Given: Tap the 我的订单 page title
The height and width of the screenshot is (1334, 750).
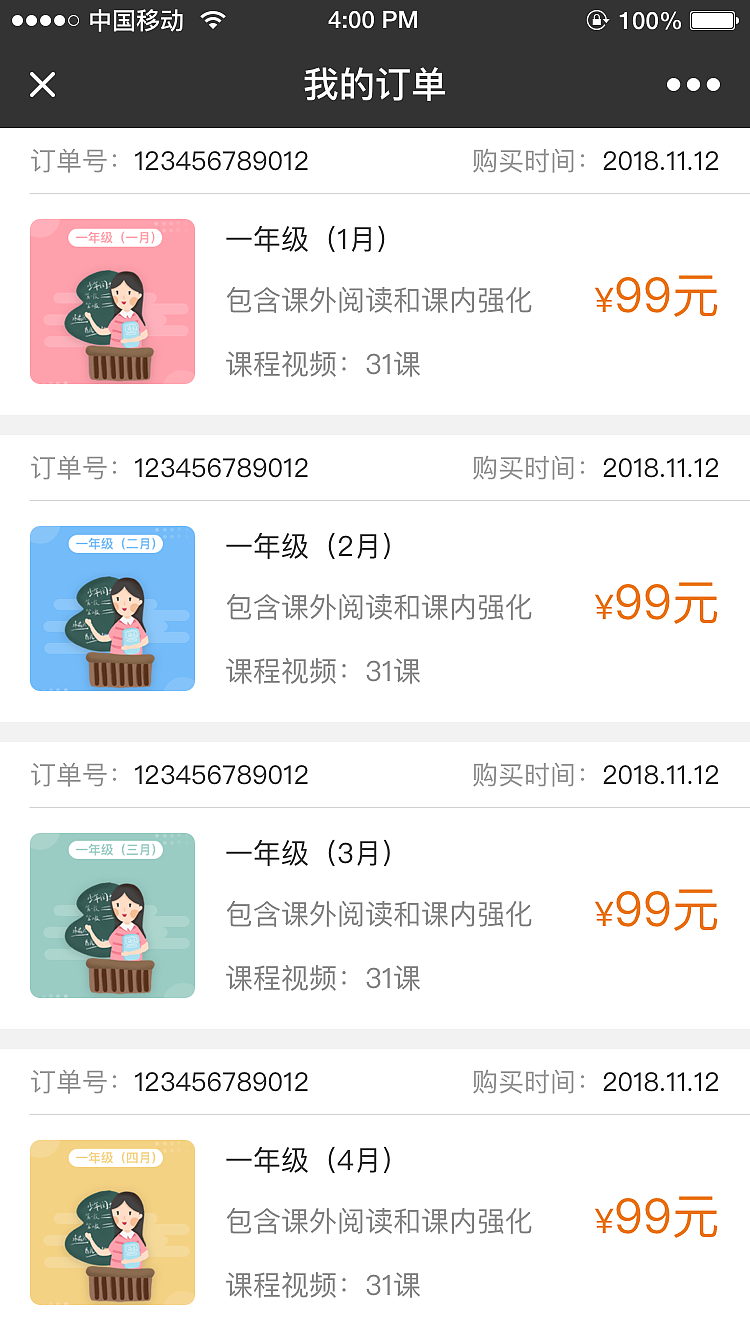Looking at the screenshot, I should point(375,85).
